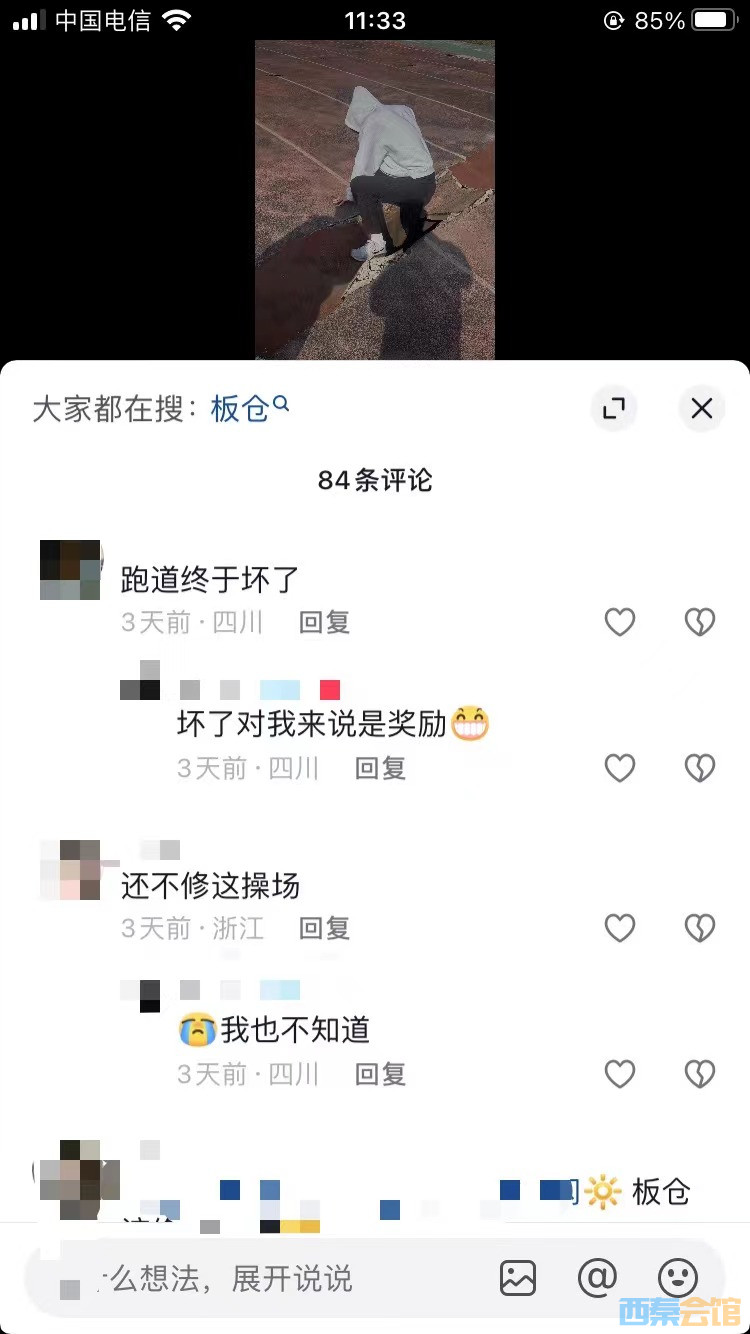
Task: Open the comment text input box
Action: [x=250, y=1278]
